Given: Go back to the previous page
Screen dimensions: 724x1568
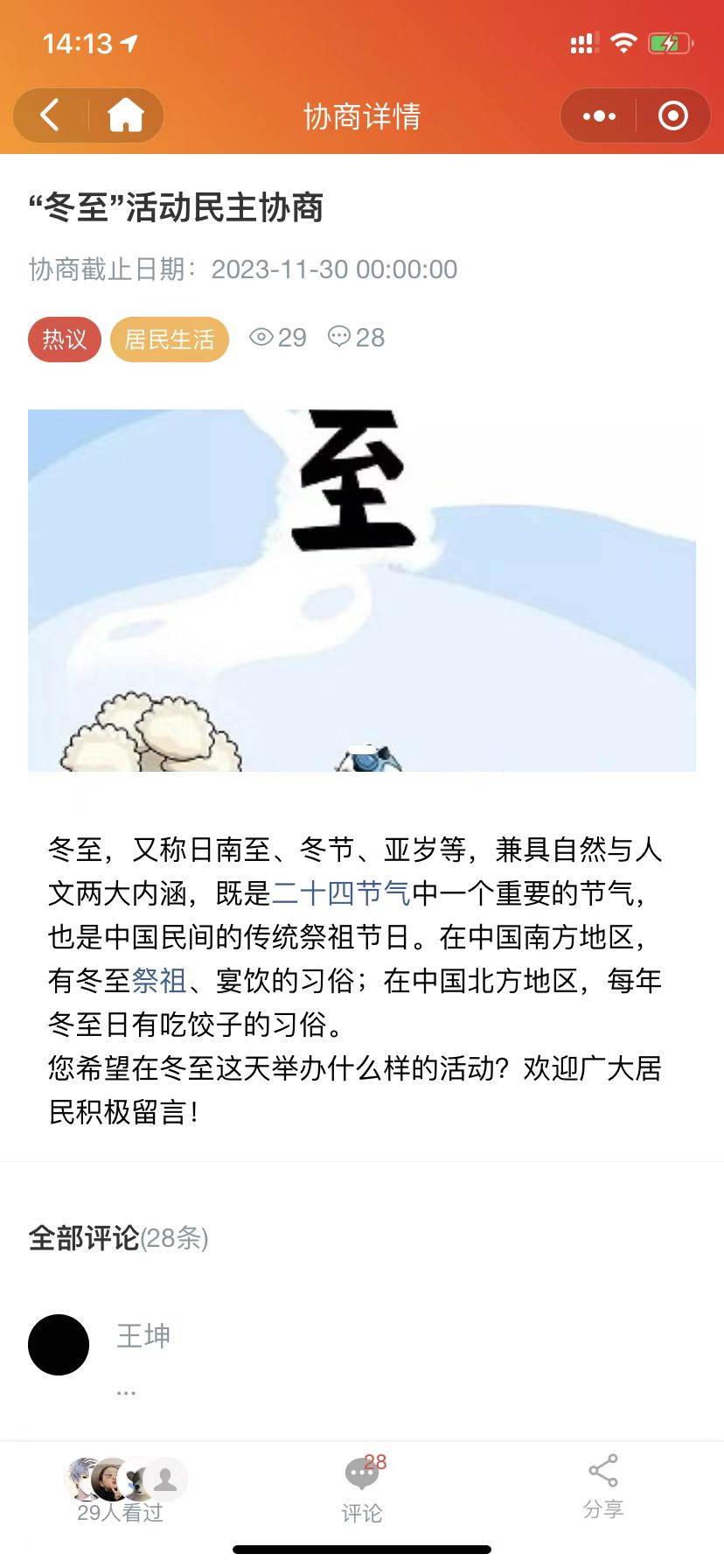Looking at the screenshot, I should (x=51, y=115).
